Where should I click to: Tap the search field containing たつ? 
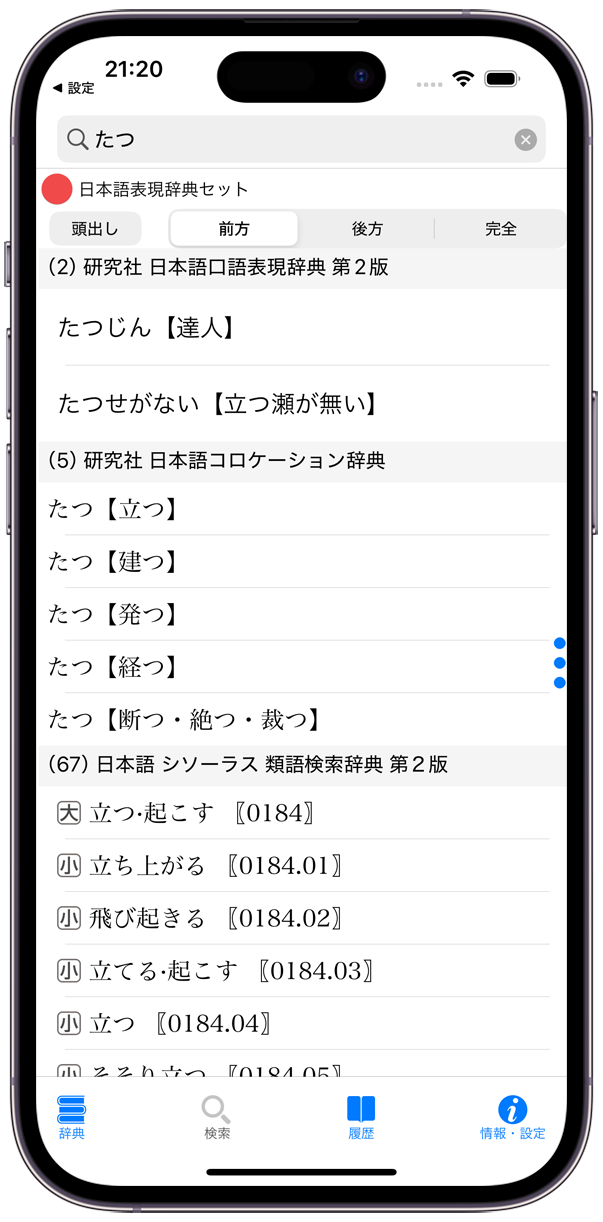click(x=301, y=140)
